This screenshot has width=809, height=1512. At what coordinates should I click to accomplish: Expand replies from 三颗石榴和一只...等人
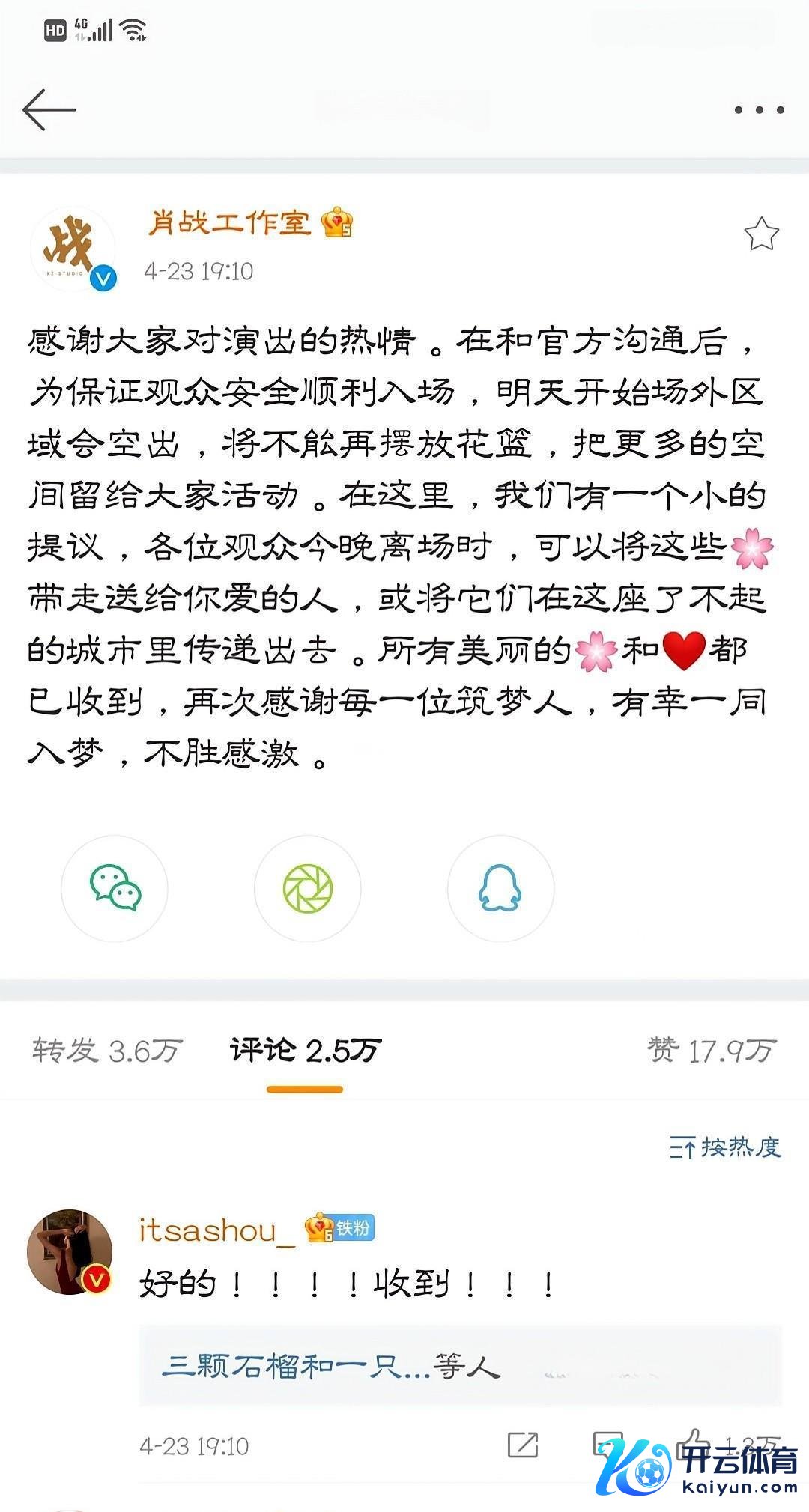[331, 1367]
